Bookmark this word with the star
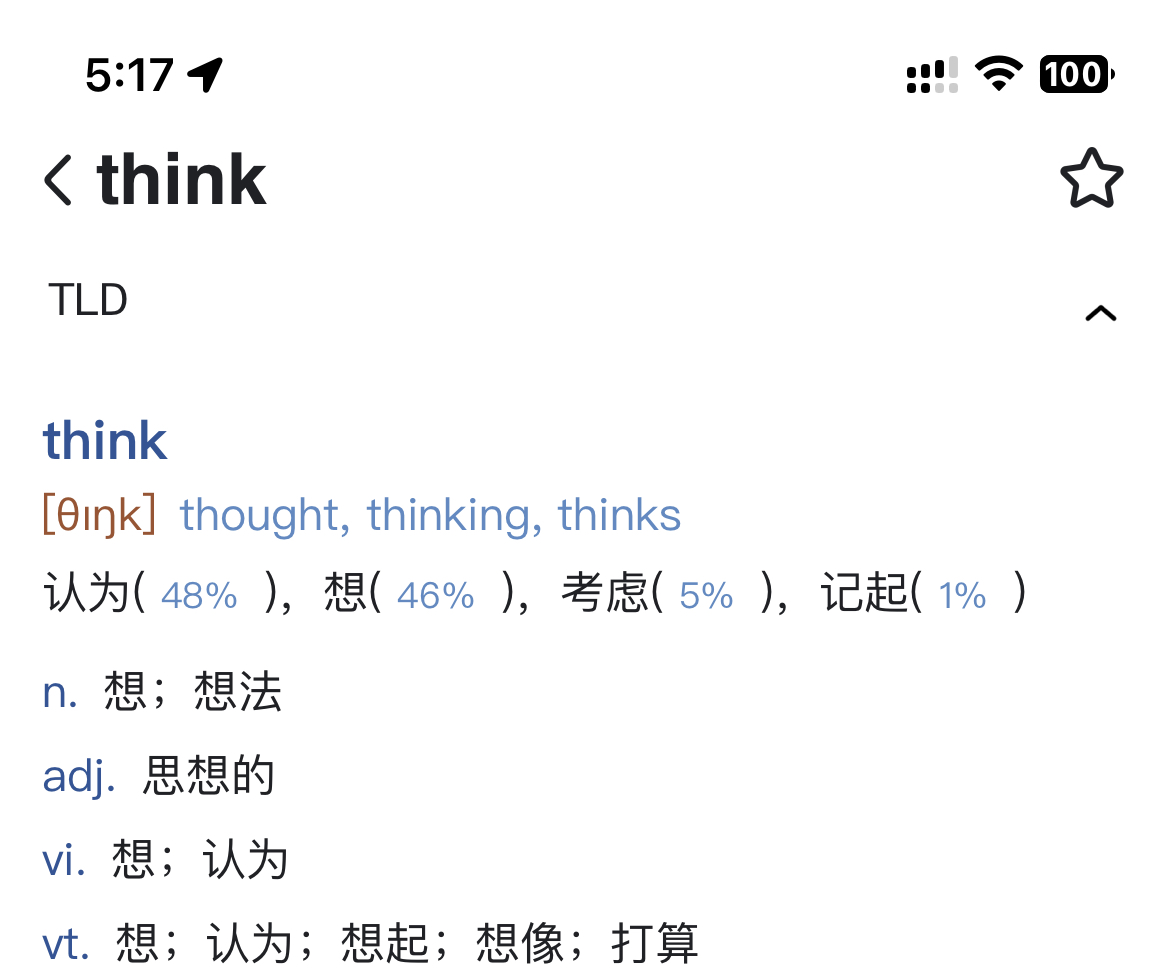1170x980 pixels. (1091, 180)
